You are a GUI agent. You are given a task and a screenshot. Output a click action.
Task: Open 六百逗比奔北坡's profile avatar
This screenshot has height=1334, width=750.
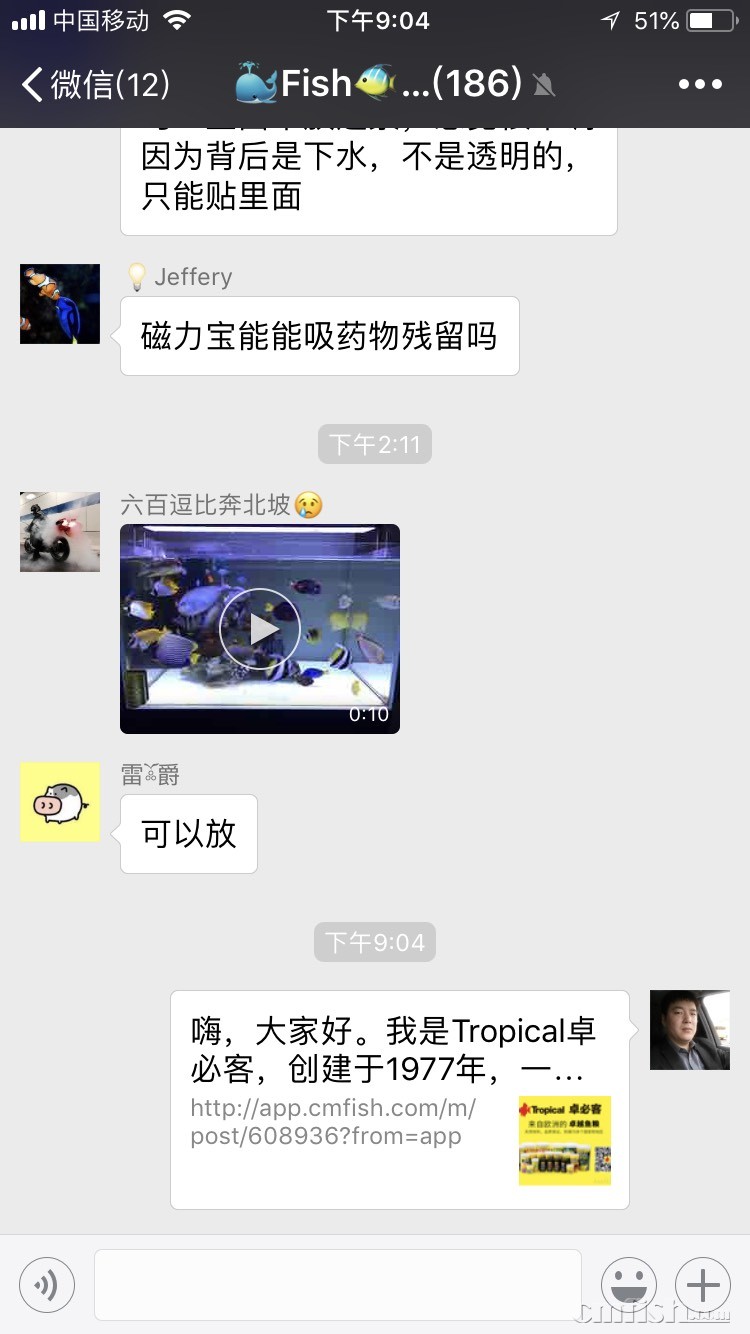[x=60, y=532]
